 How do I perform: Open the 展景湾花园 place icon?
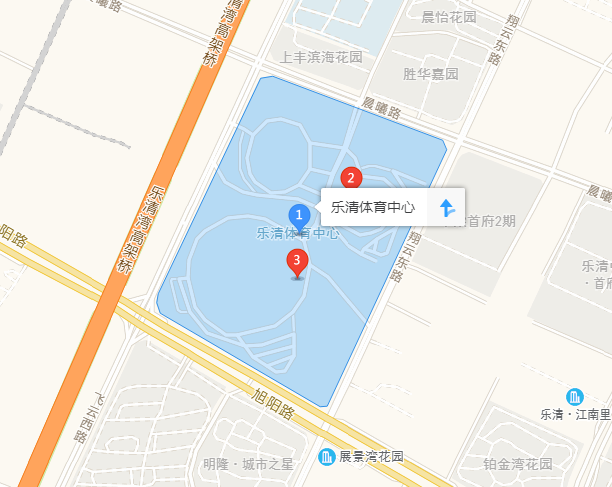pyautogui.click(x=327, y=457)
